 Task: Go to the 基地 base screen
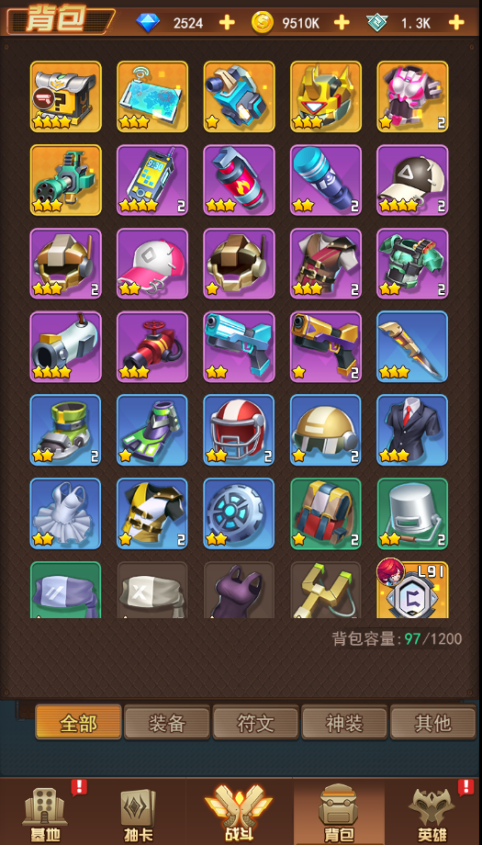[45, 813]
